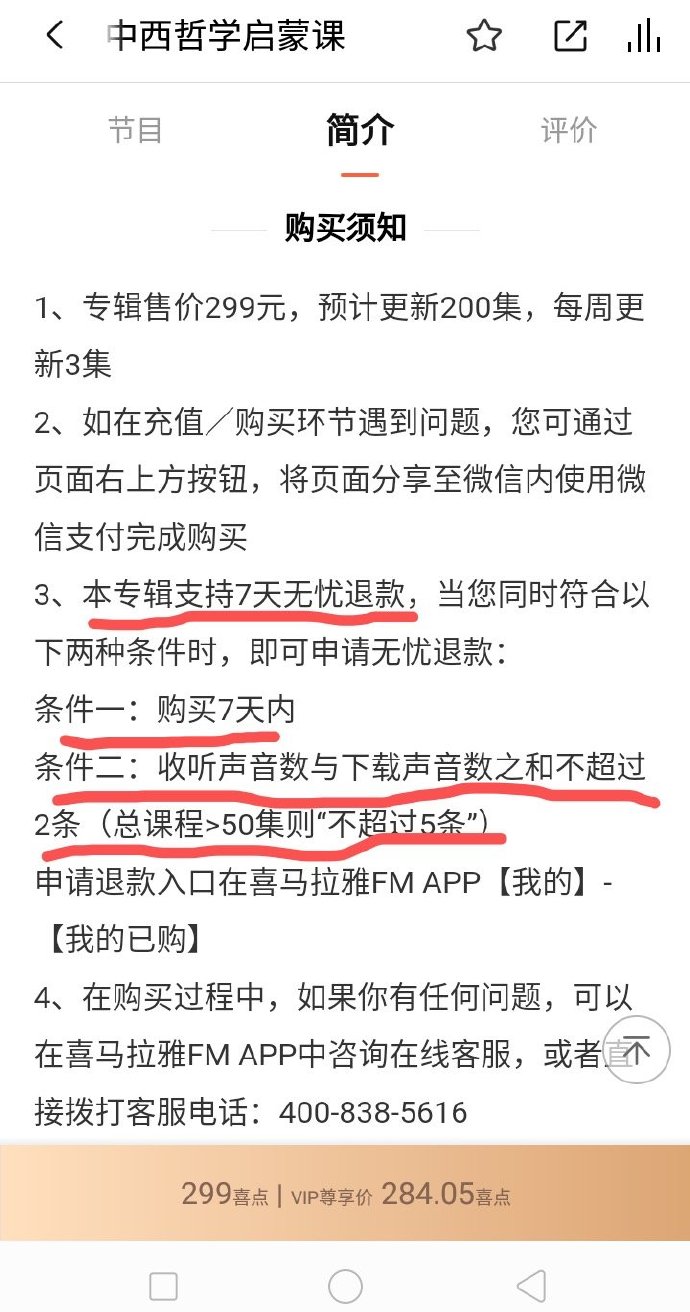This screenshot has width=690, height=1312.
Task: Open the now-playing bars icon
Action: 643,37
